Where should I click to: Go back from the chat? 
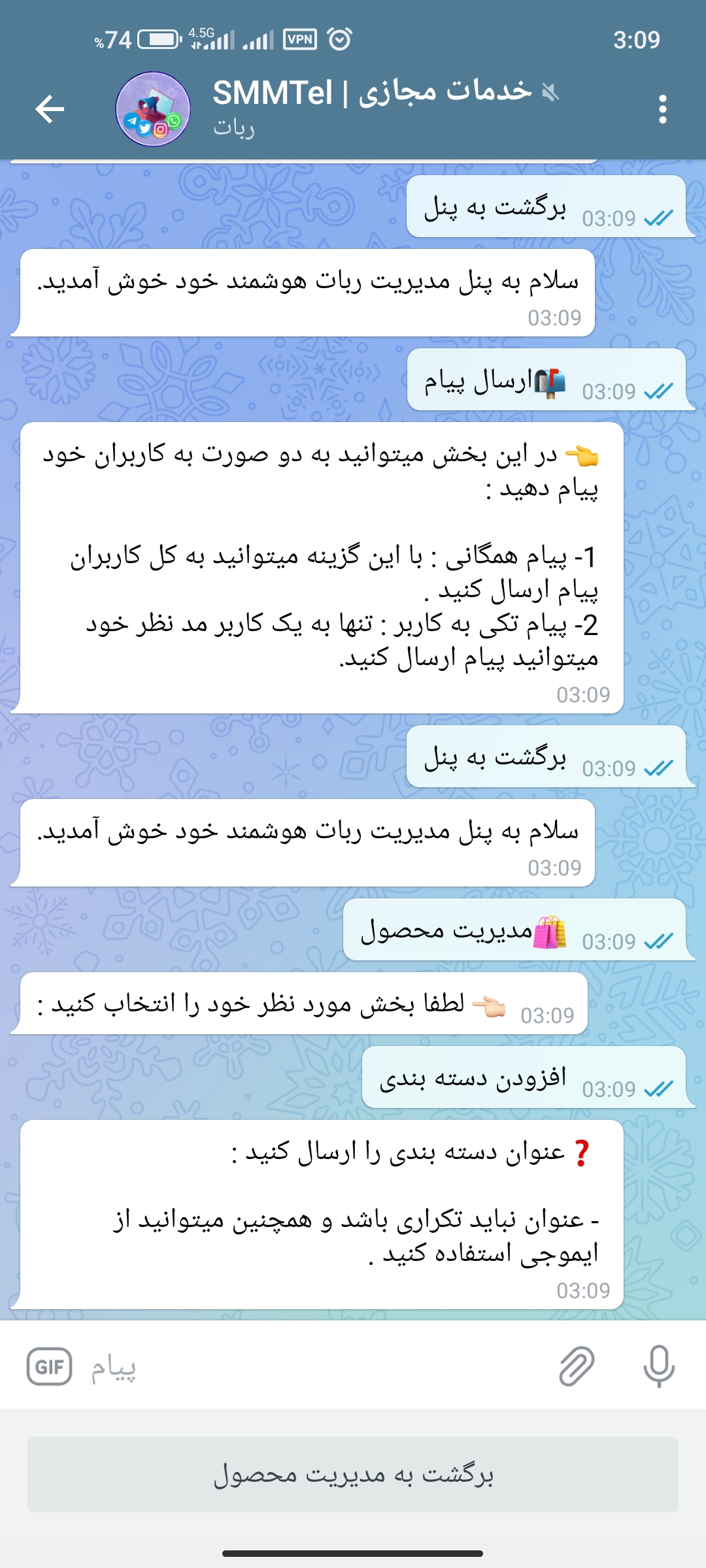click(50, 108)
